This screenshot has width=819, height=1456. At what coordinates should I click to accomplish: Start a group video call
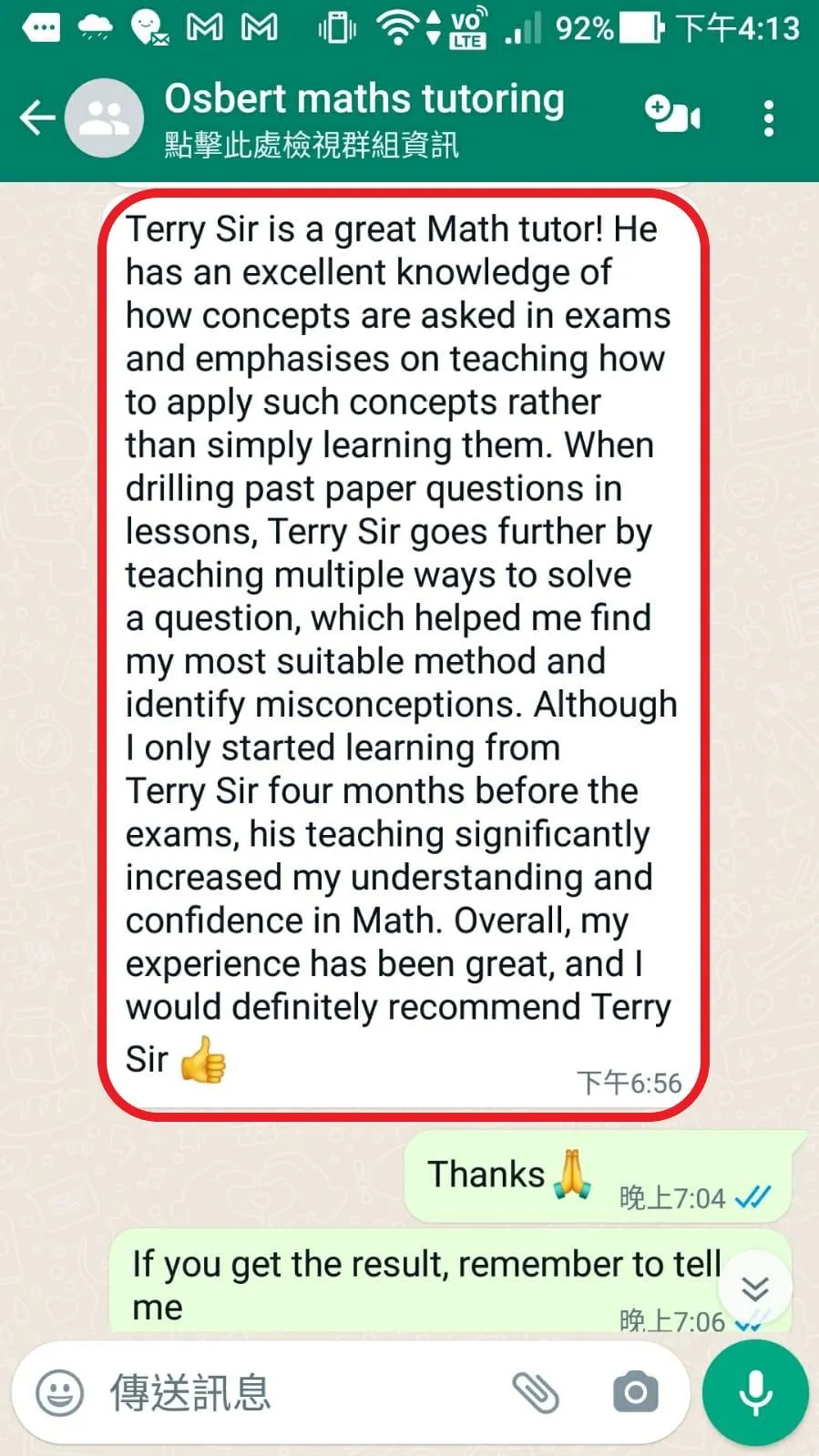coord(672,117)
